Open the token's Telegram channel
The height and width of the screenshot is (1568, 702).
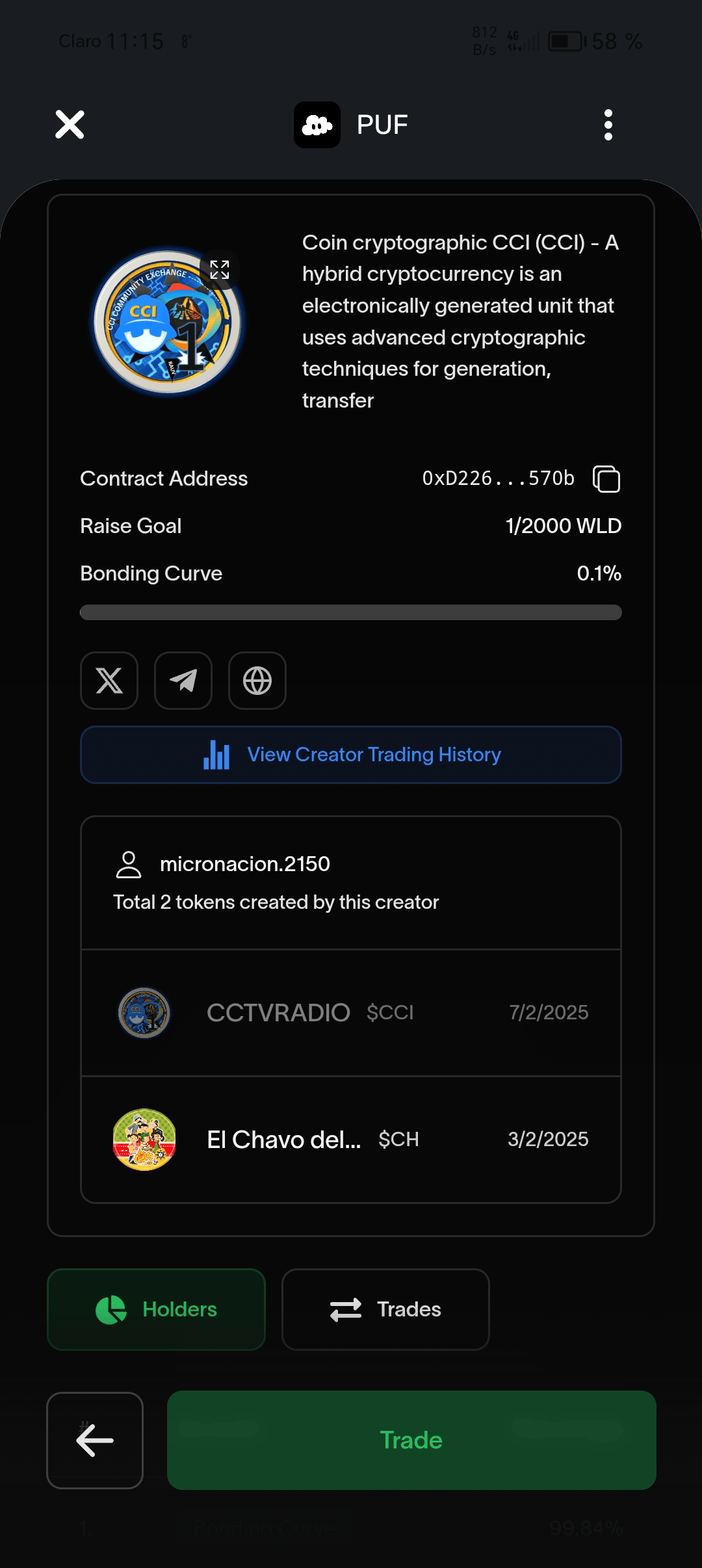(x=183, y=681)
